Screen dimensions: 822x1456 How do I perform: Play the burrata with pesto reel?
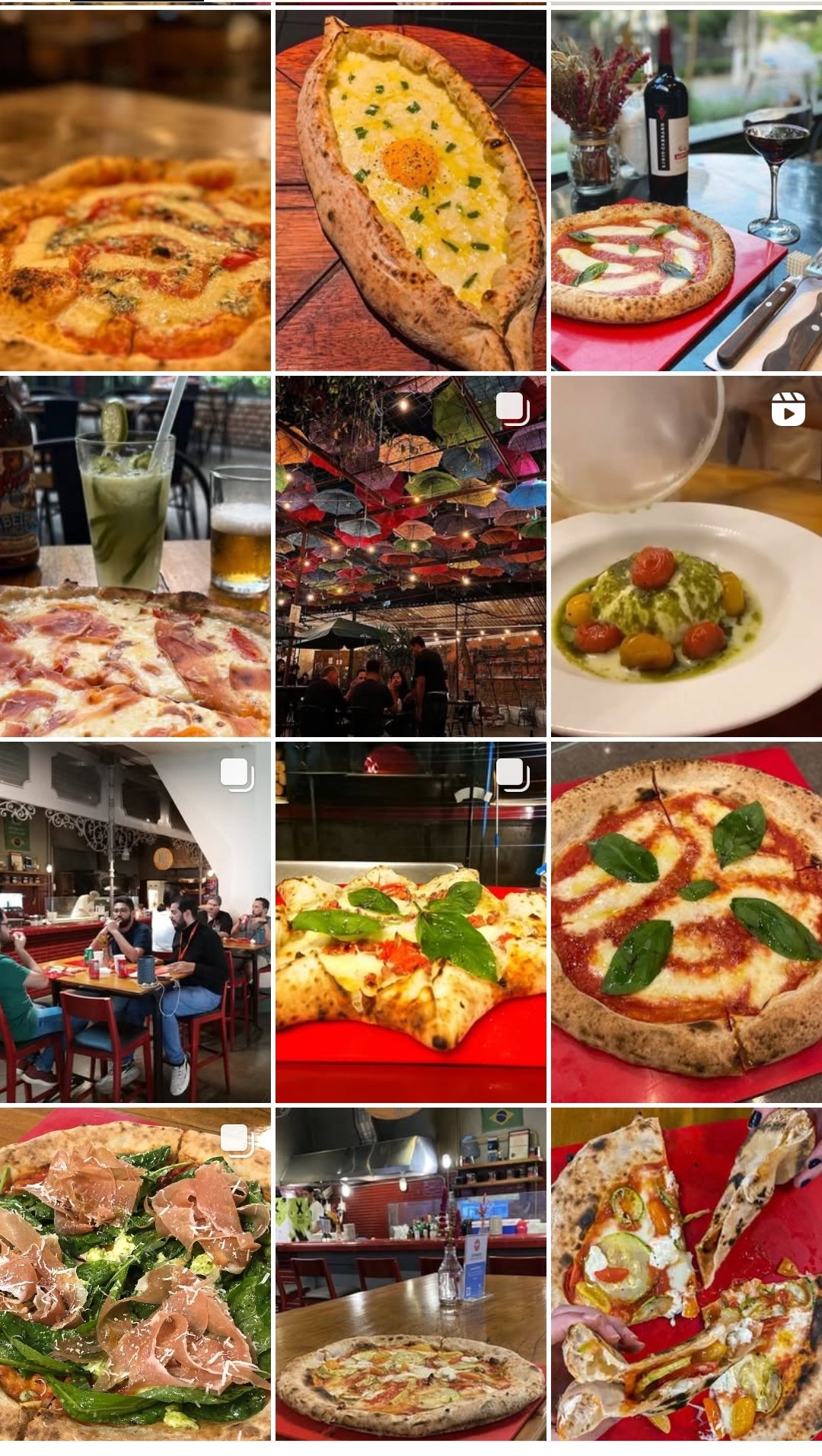pyautogui.click(x=687, y=556)
